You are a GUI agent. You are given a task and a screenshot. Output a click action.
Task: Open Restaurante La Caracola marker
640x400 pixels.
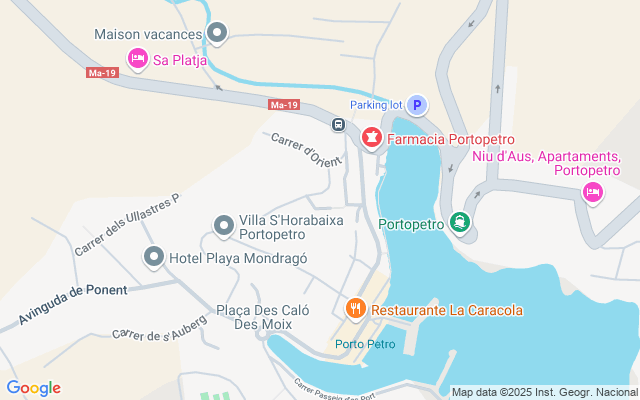coord(354,309)
